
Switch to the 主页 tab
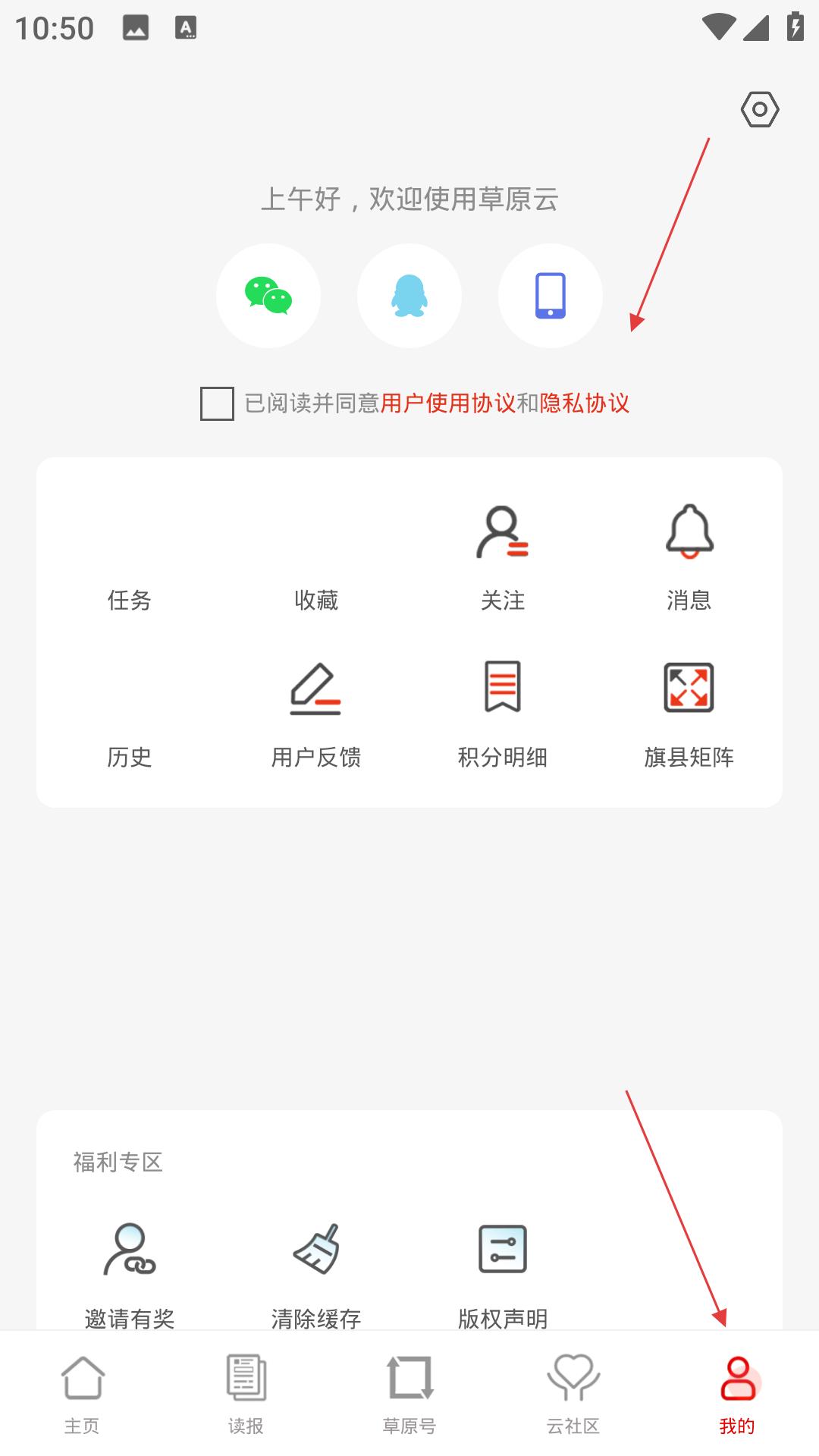(x=82, y=1394)
